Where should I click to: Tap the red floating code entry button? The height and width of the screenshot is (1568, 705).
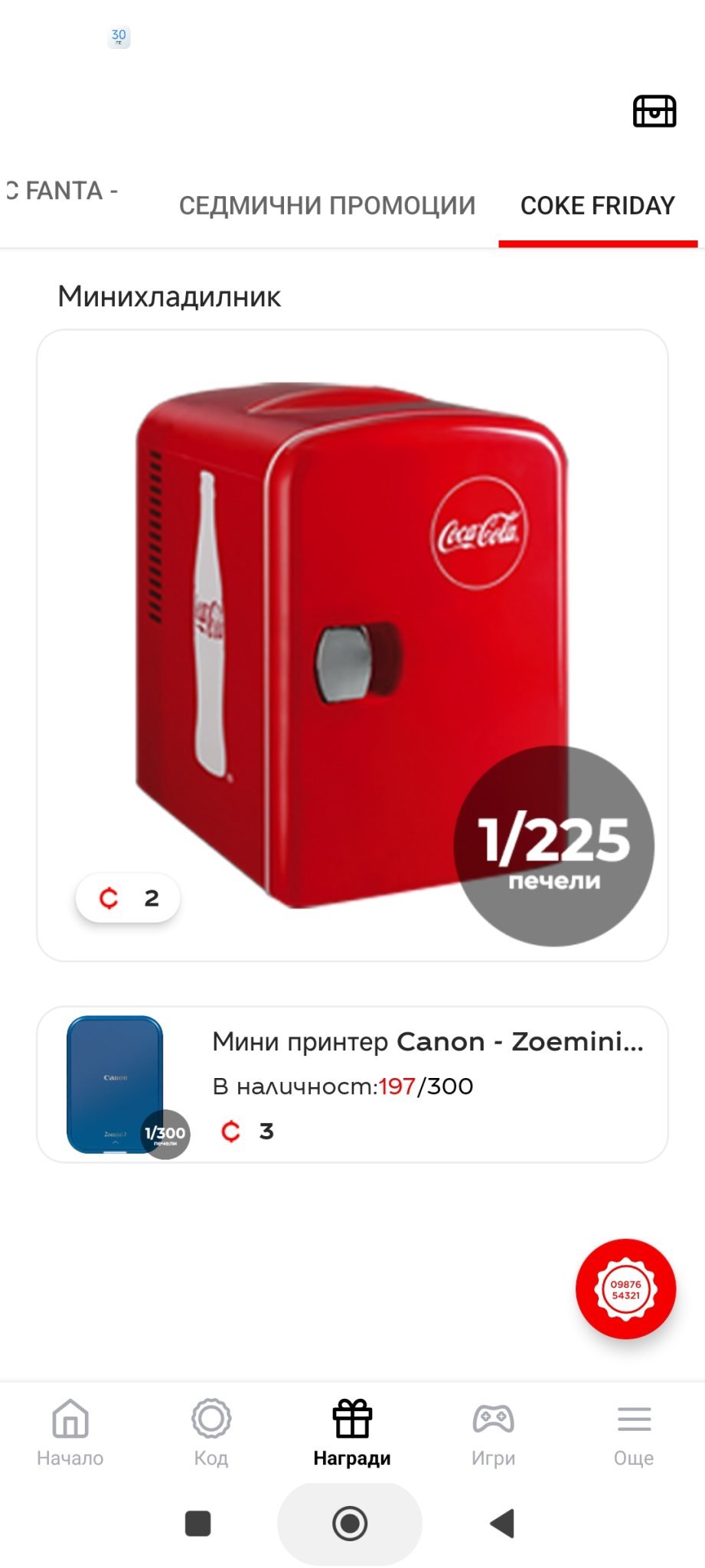pos(625,1289)
